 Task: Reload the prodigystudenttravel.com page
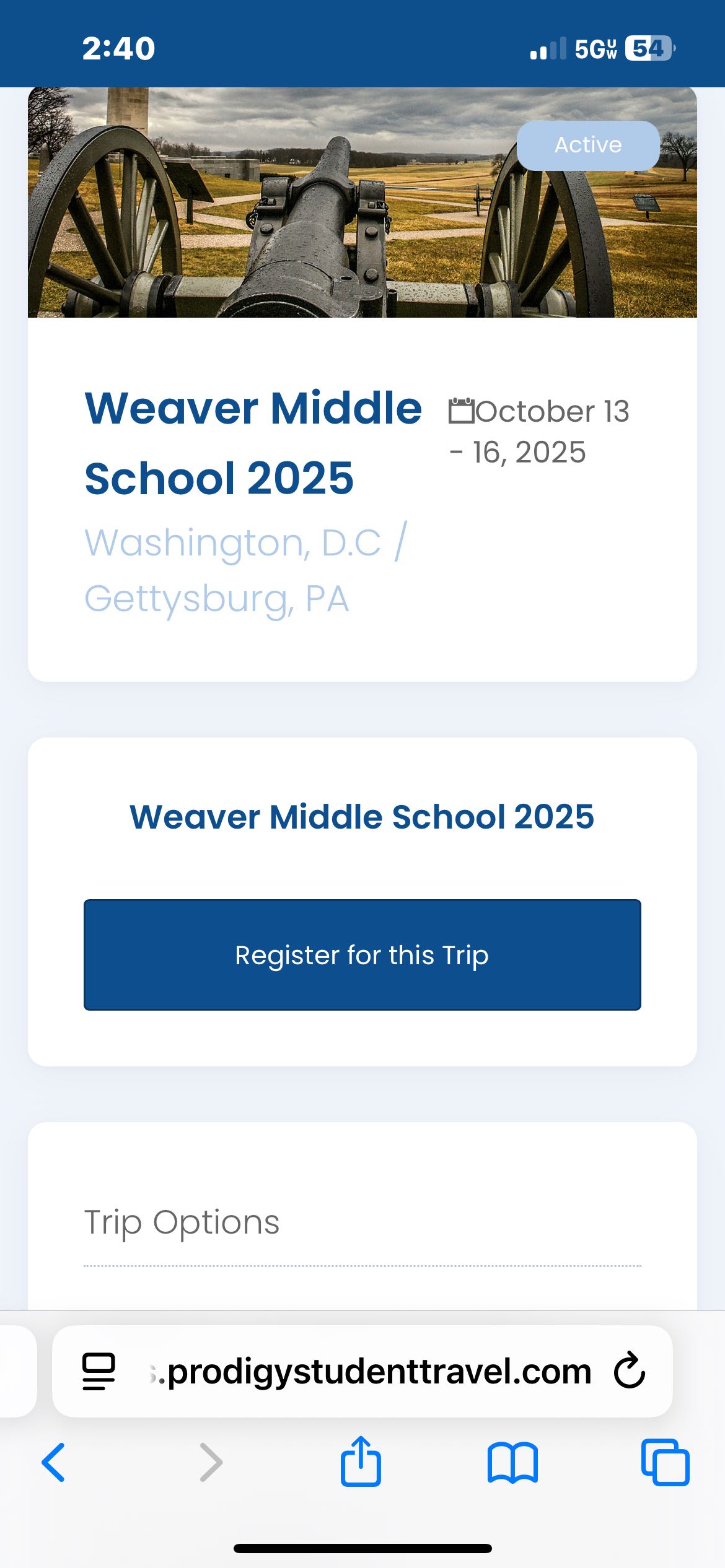(x=629, y=1370)
